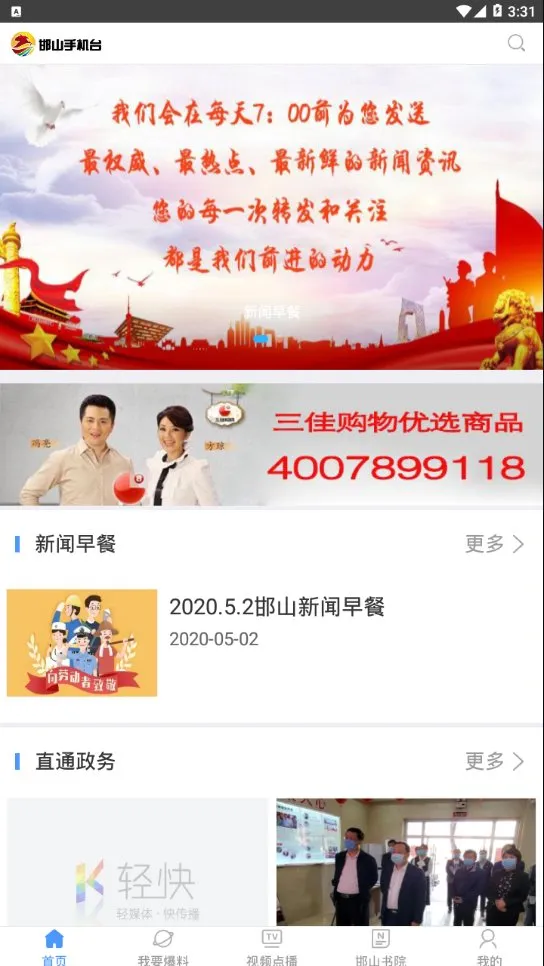Select the 首页 home tab
The height and width of the screenshot is (966, 544).
click(54, 947)
